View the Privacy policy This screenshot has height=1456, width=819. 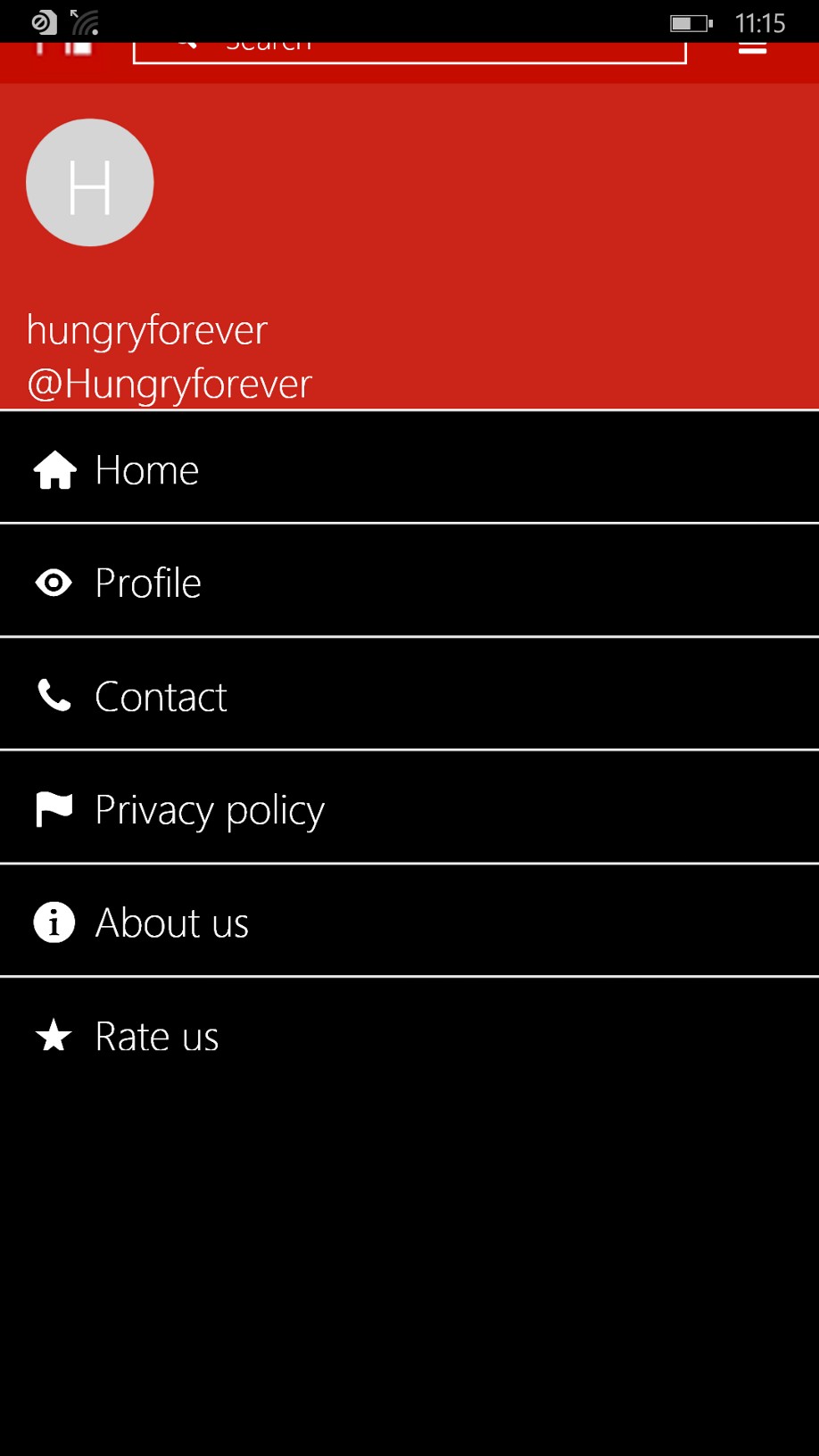(409, 808)
